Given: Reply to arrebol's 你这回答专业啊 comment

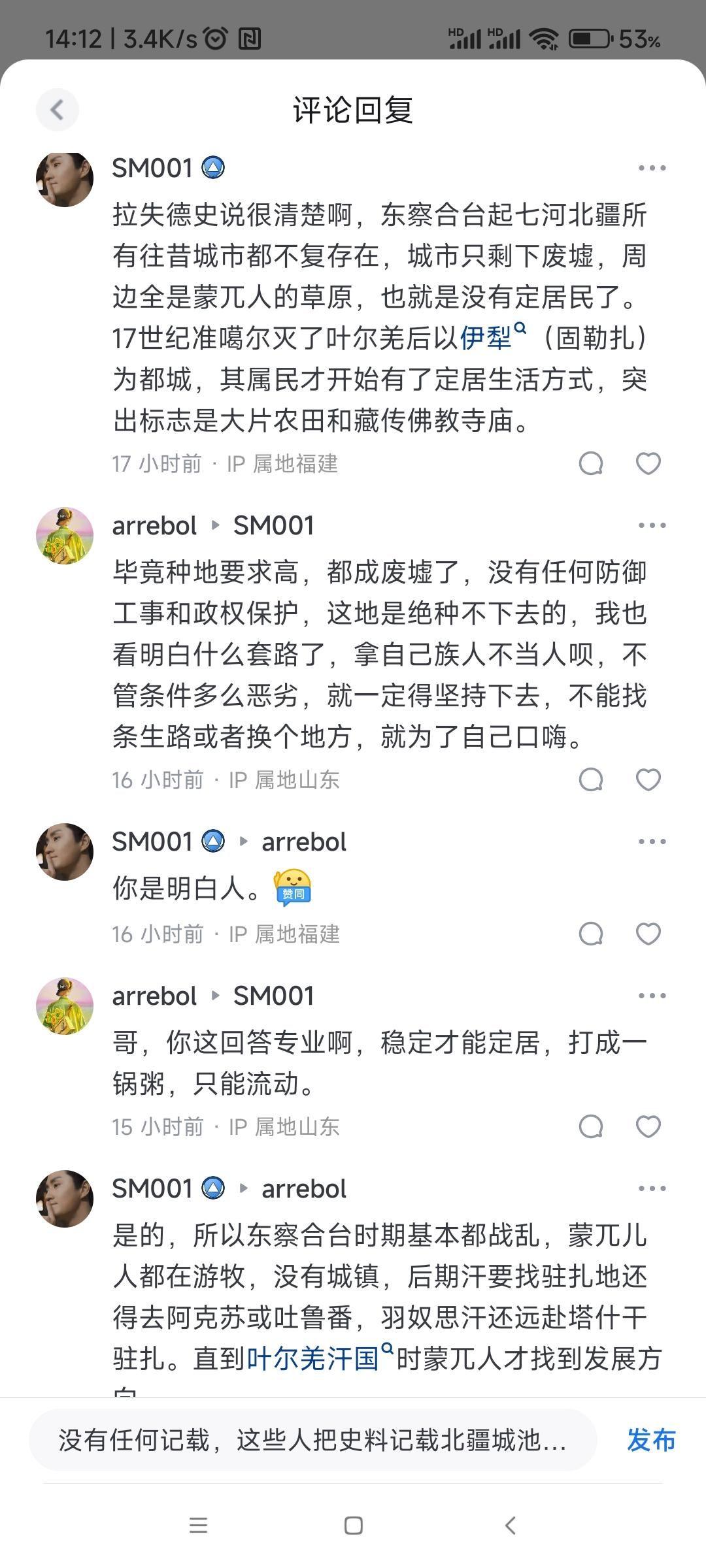Looking at the screenshot, I should pyautogui.click(x=591, y=1126).
